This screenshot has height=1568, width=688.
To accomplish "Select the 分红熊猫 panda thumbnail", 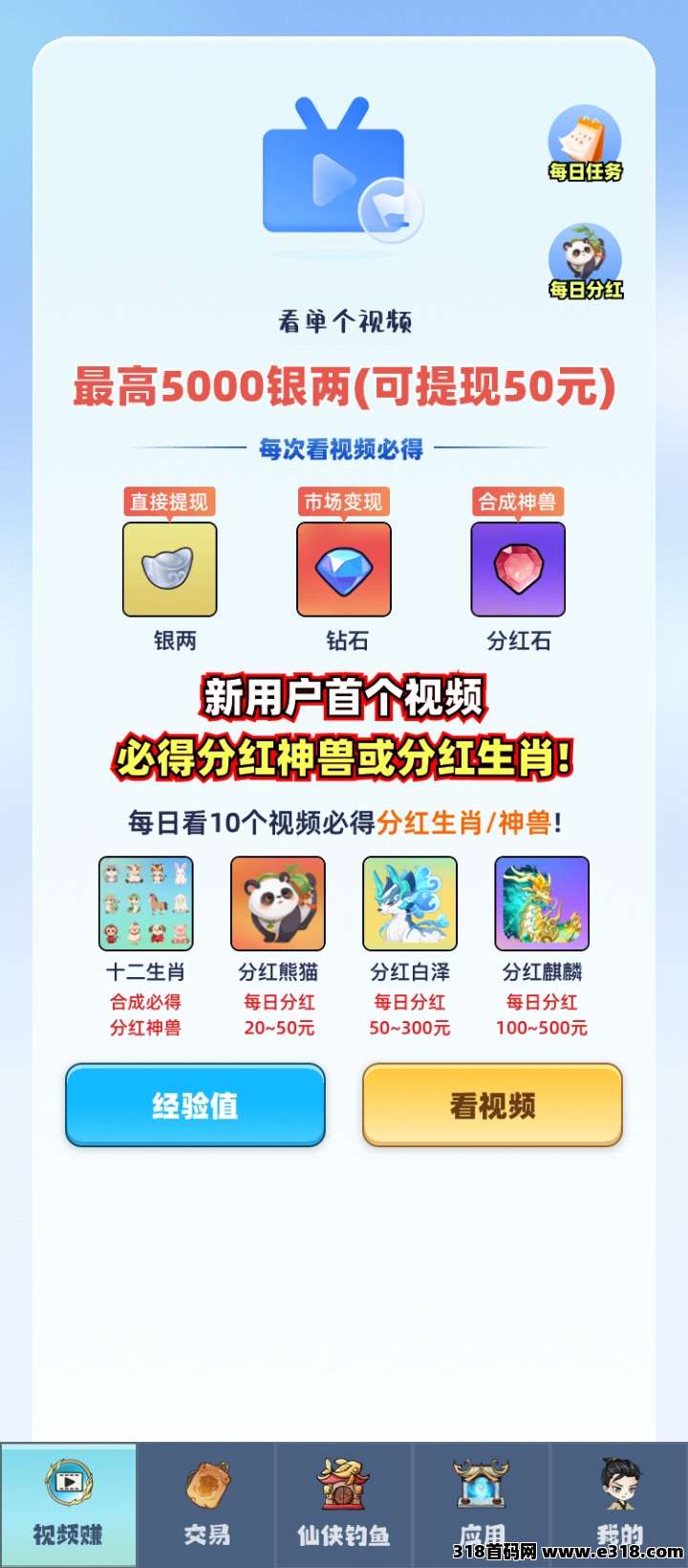I will (x=277, y=903).
